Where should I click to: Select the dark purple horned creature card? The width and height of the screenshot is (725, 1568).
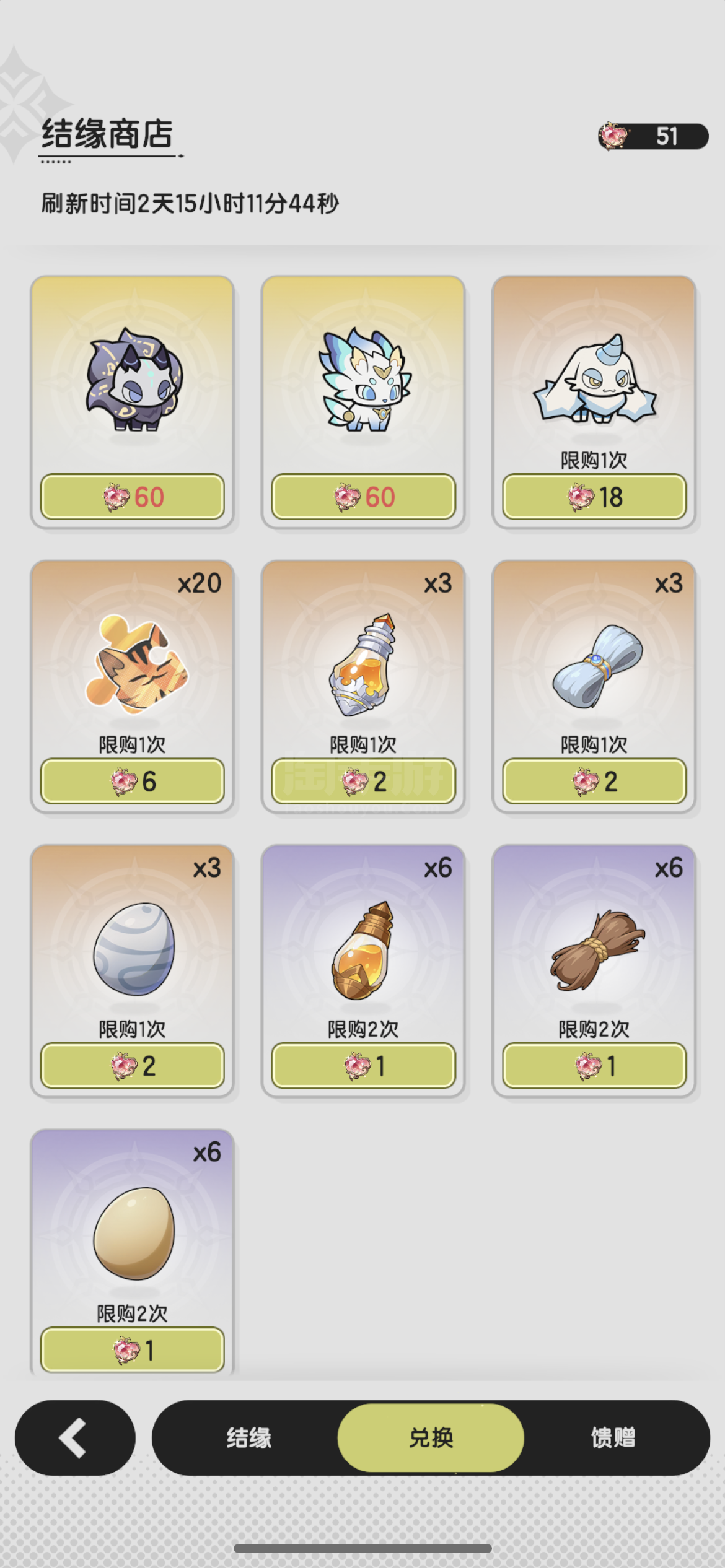tap(132, 401)
